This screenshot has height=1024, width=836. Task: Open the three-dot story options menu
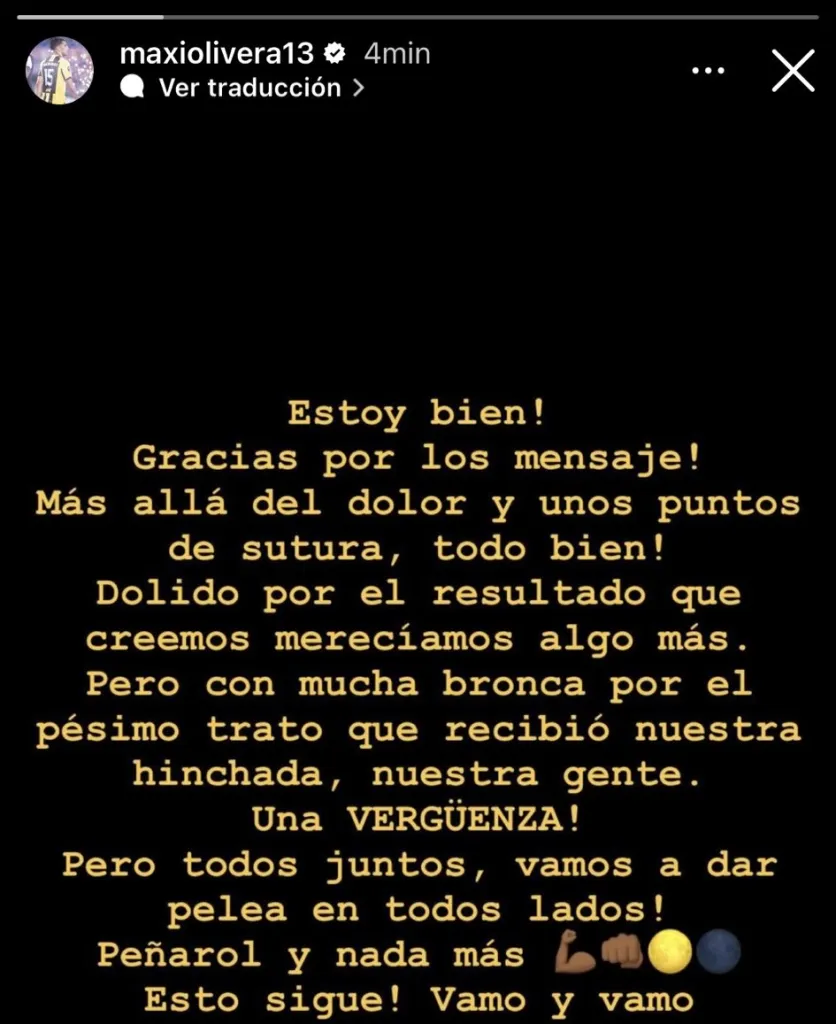tap(708, 71)
